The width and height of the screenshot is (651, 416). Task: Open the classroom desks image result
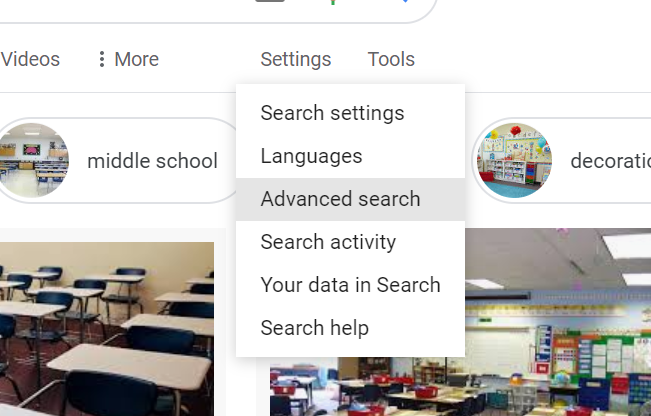(x=107, y=329)
